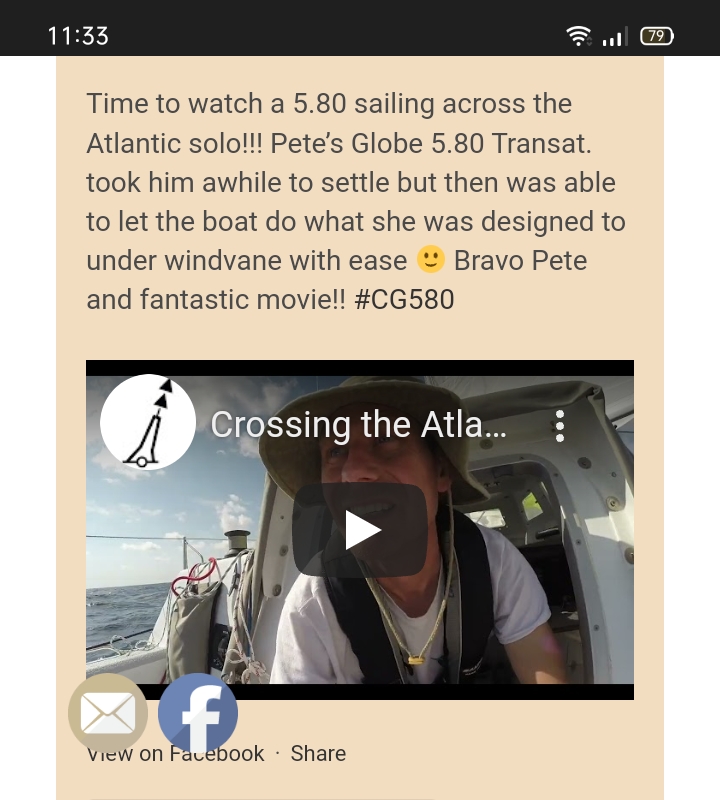Open the video's three-dot options menu
Screen dimensions: 720x800
click(x=560, y=426)
